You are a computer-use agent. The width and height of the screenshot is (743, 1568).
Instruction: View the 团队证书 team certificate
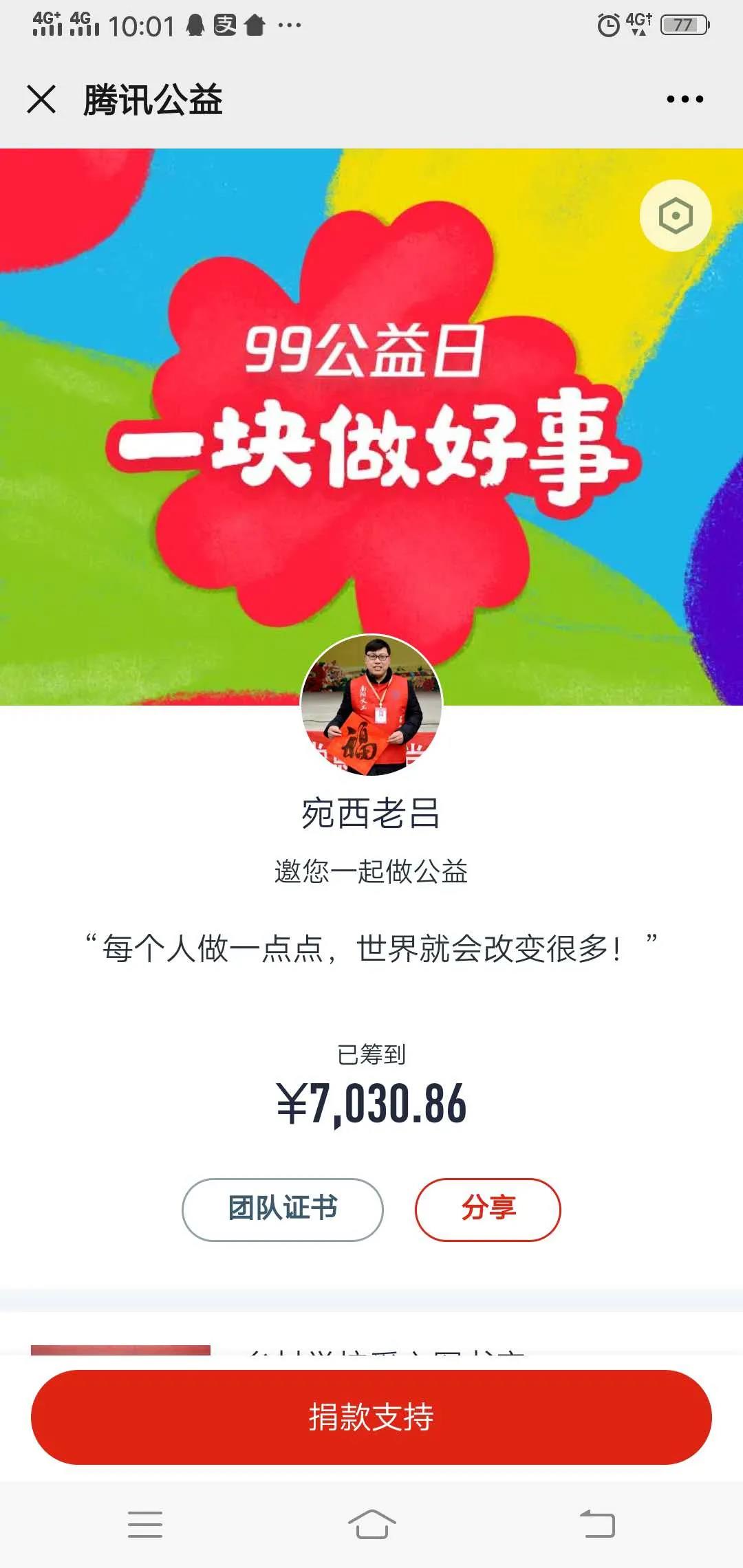tap(282, 1209)
